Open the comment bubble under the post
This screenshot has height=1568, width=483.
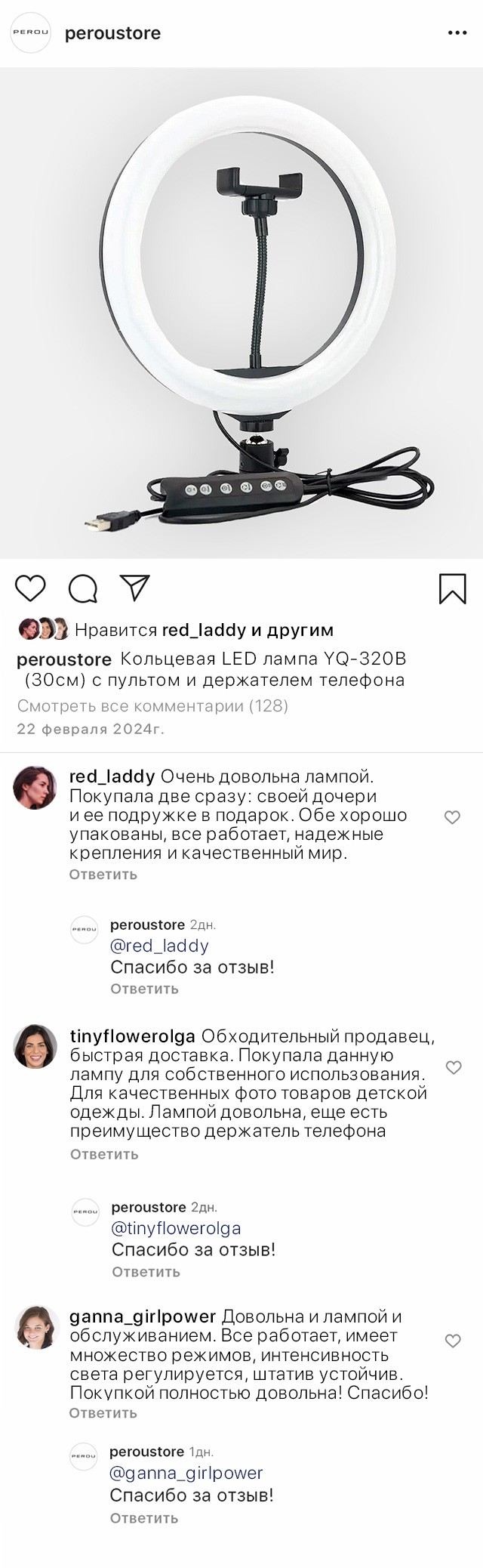point(83,588)
